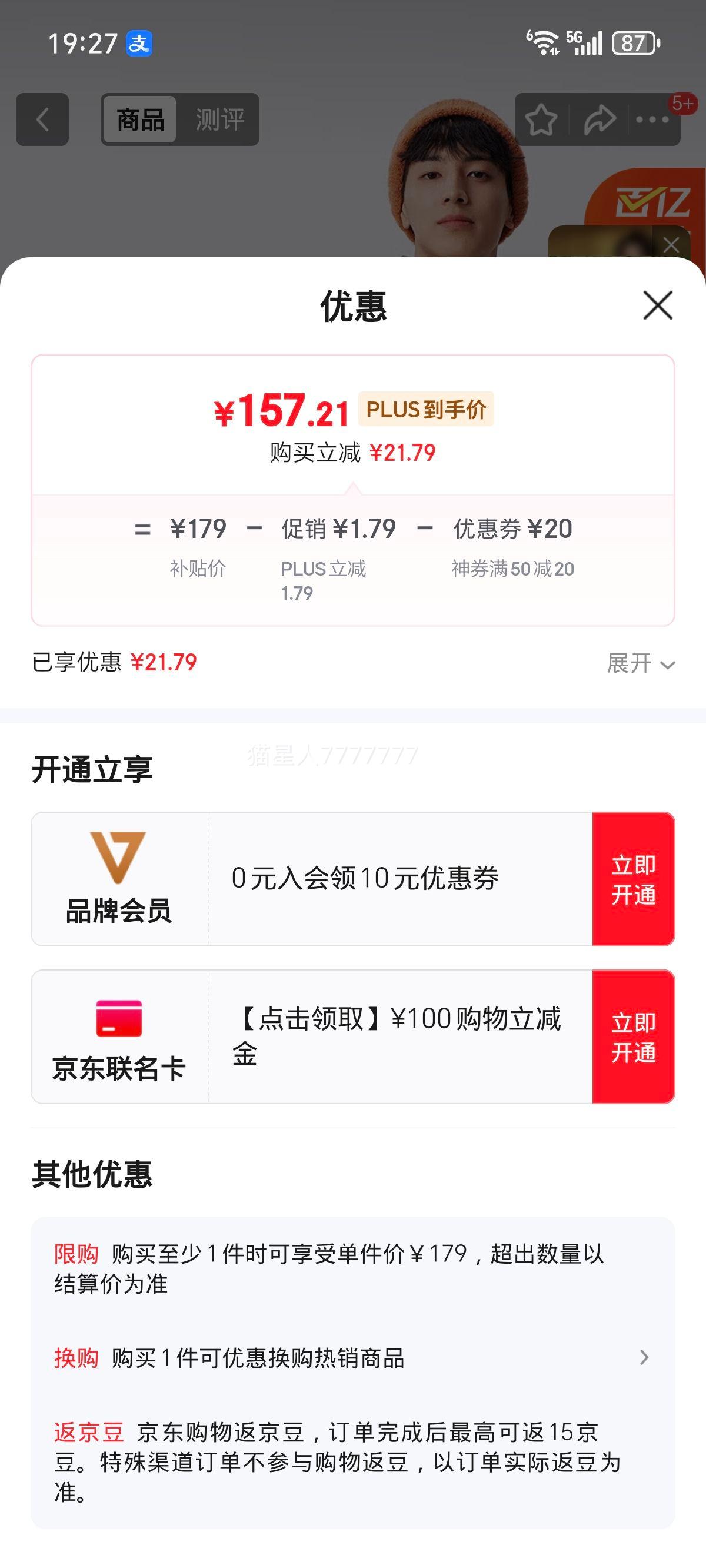706x1568 pixels.
Task: Switch to the 测评 tab
Action: click(x=219, y=119)
